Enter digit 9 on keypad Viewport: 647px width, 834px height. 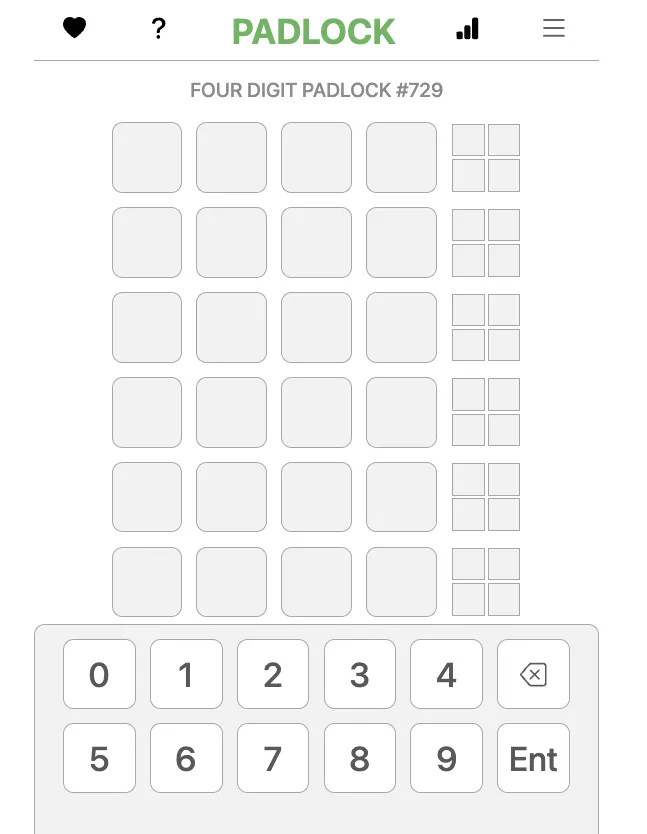coord(446,759)
